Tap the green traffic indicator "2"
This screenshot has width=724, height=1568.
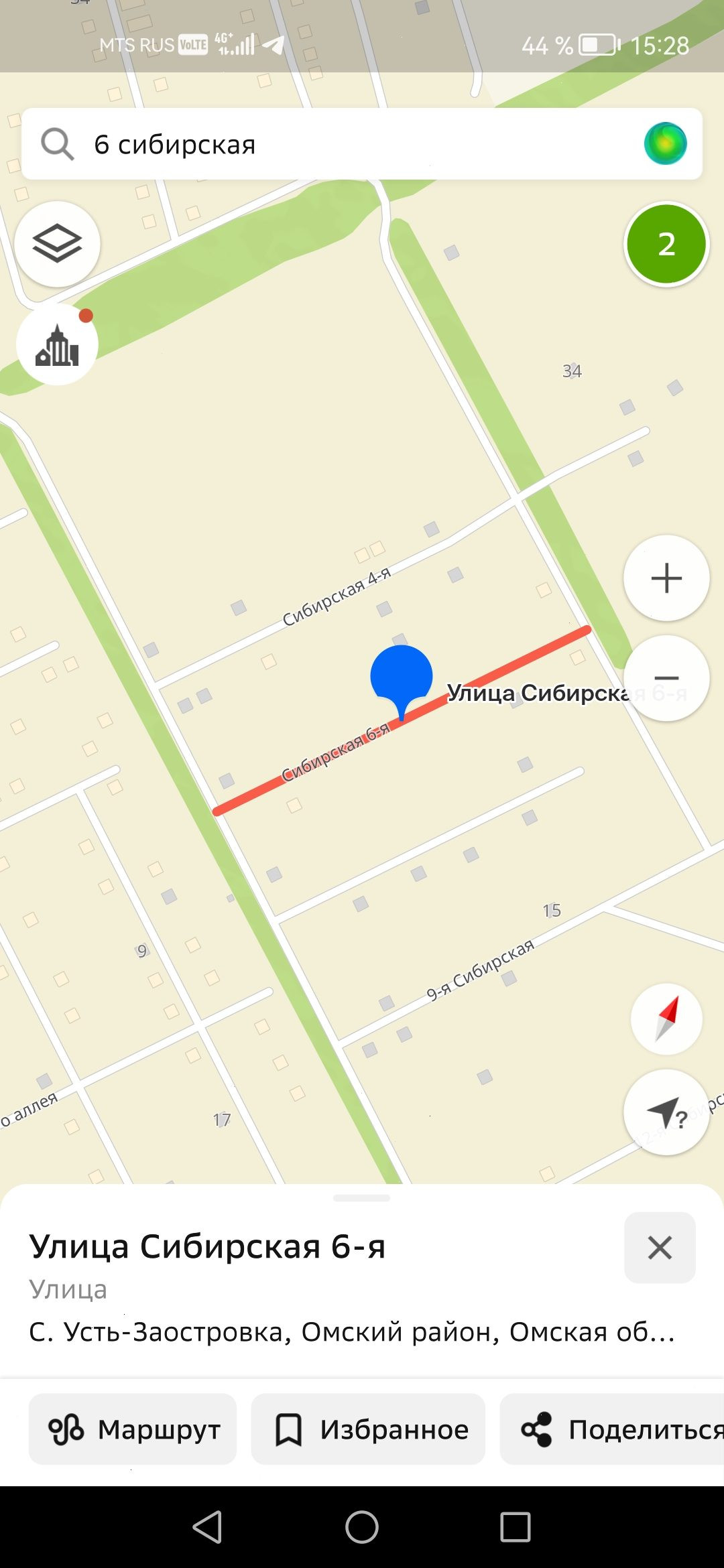pyautogui.click(x=666, y=245)
